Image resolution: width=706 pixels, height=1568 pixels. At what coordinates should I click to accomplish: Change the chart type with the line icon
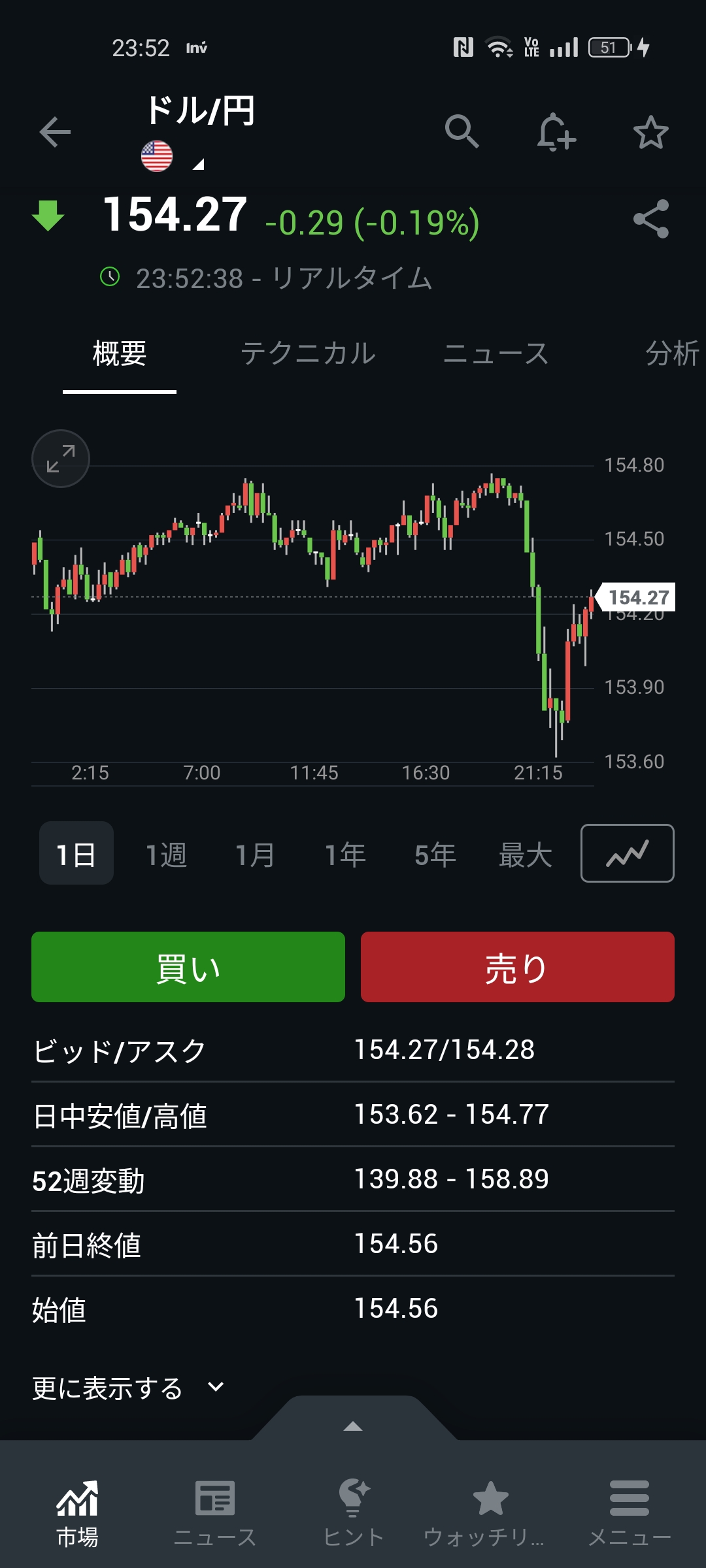tap(627, 853)
